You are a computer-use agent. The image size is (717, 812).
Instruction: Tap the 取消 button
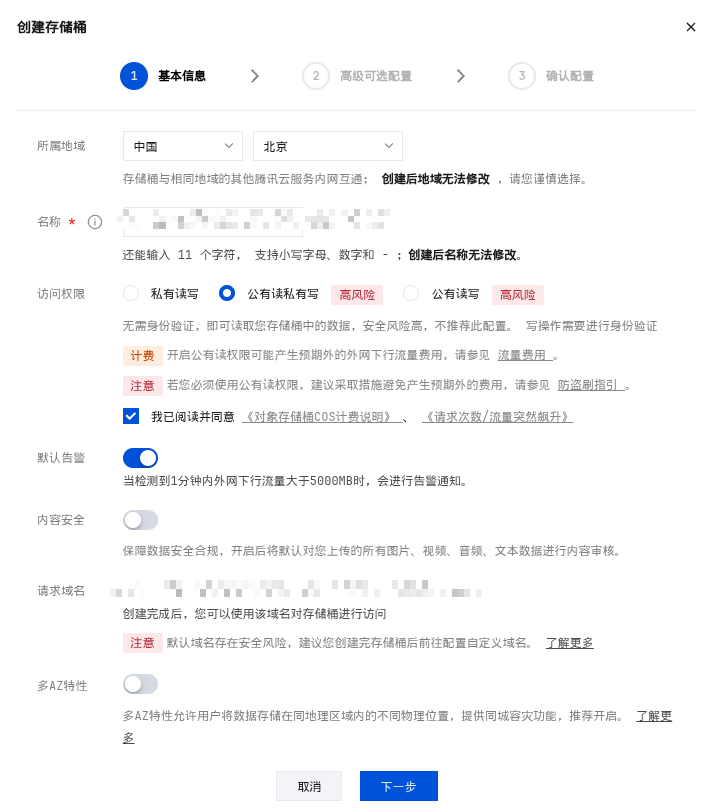pos(309,786)
